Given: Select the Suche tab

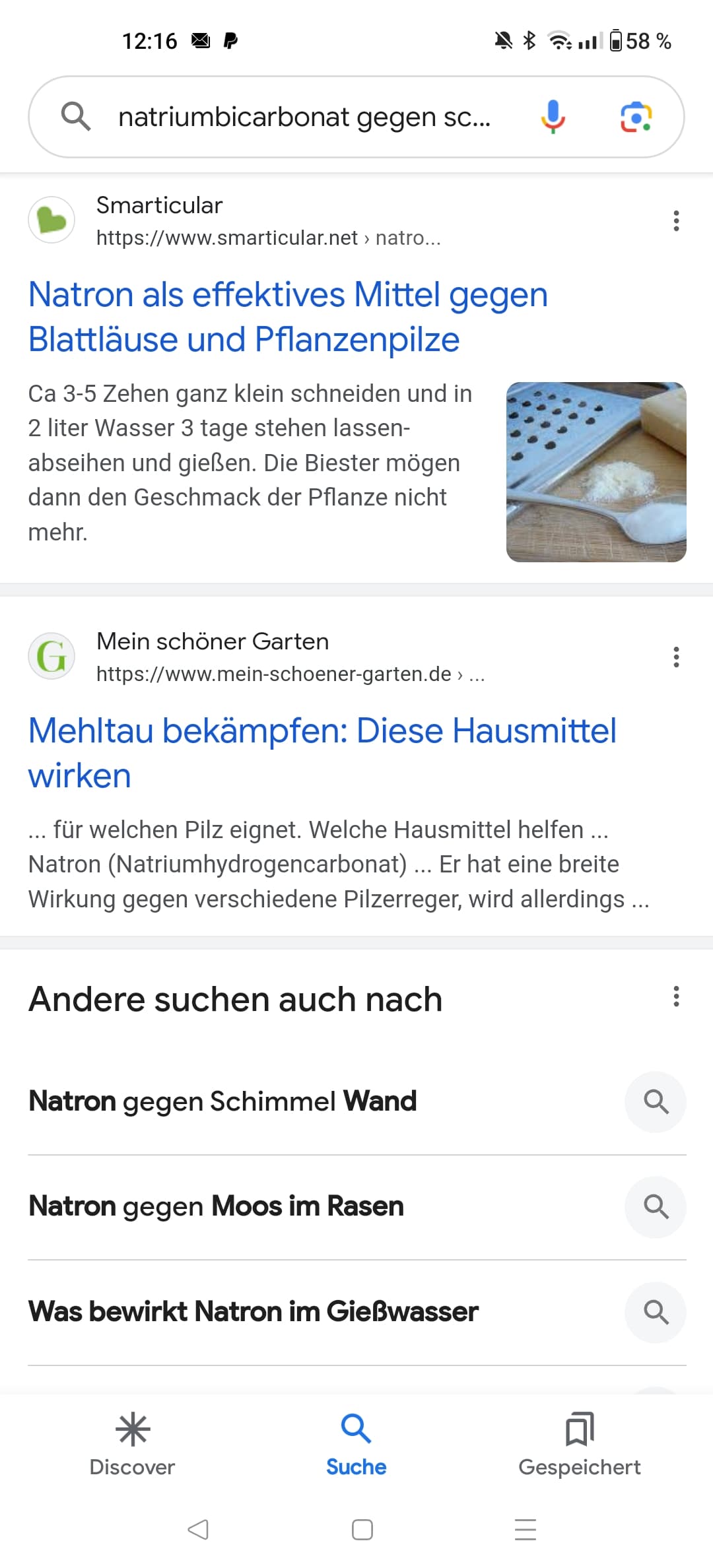Looking at the screenshot, I should click(x=356, y=1444).
